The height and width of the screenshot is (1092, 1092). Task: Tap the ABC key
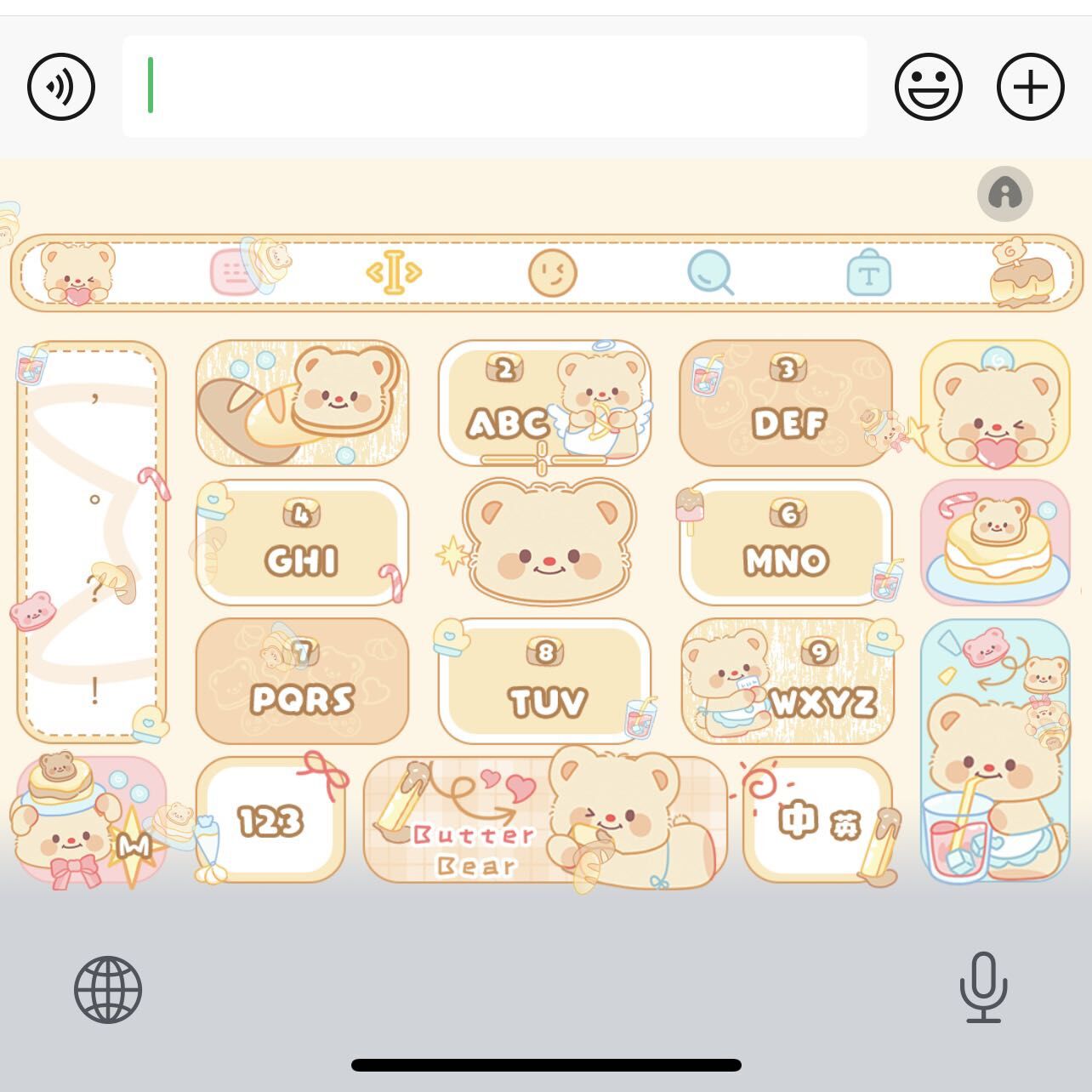[x=544, y=403]
